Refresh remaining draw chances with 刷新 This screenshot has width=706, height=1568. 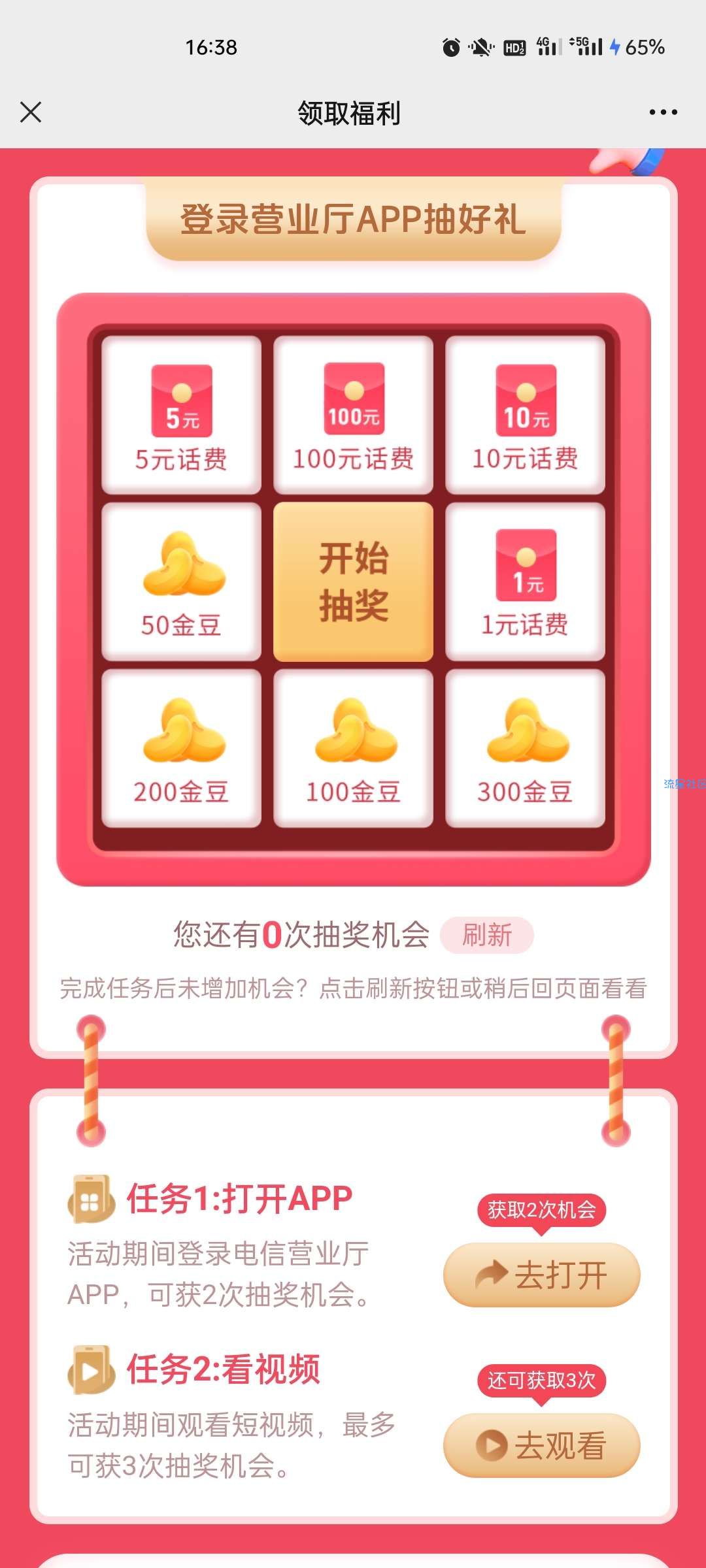pyautogui.click(x=487, y=935)
